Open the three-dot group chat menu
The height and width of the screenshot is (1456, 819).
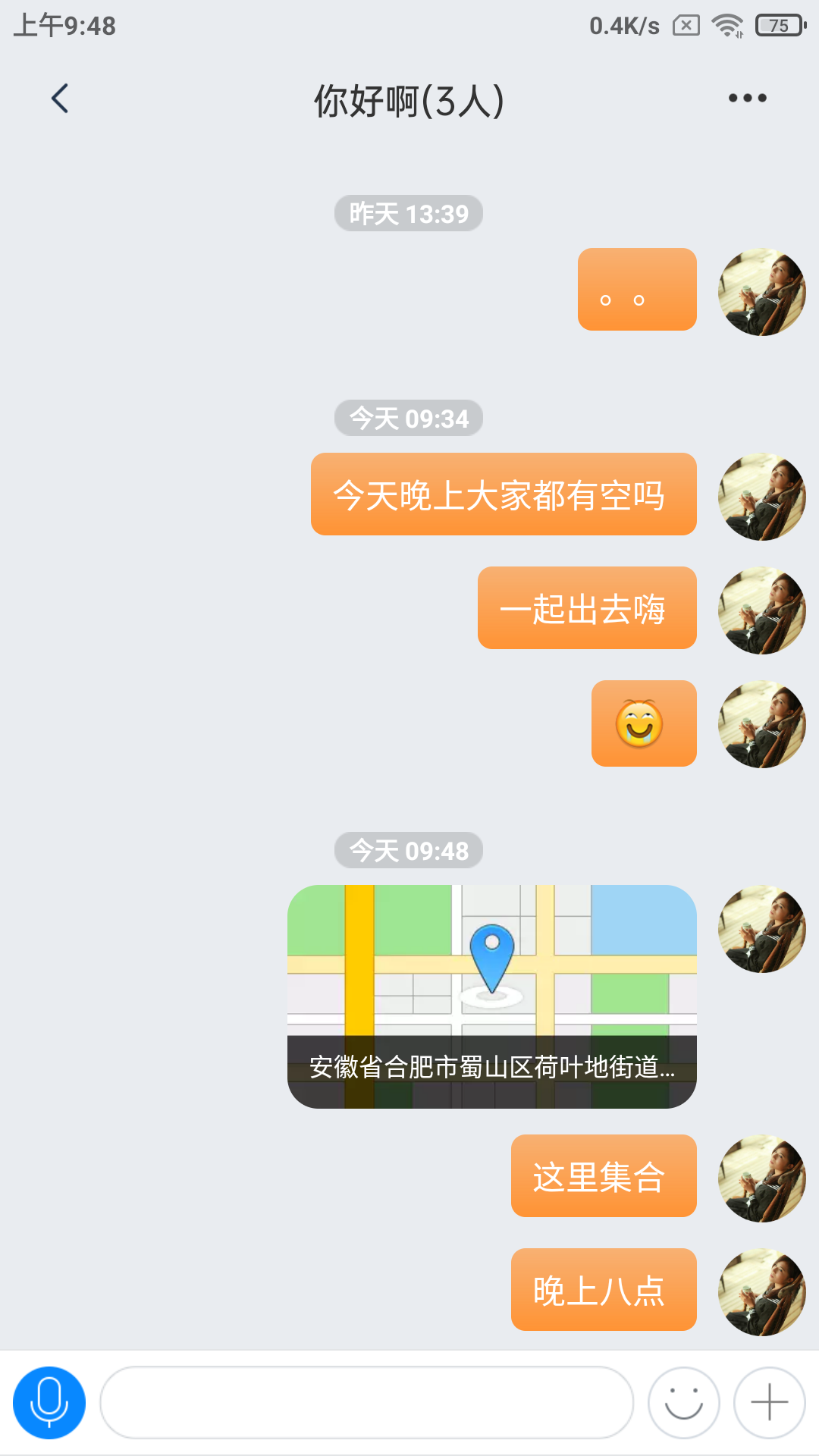click(747, 99)
